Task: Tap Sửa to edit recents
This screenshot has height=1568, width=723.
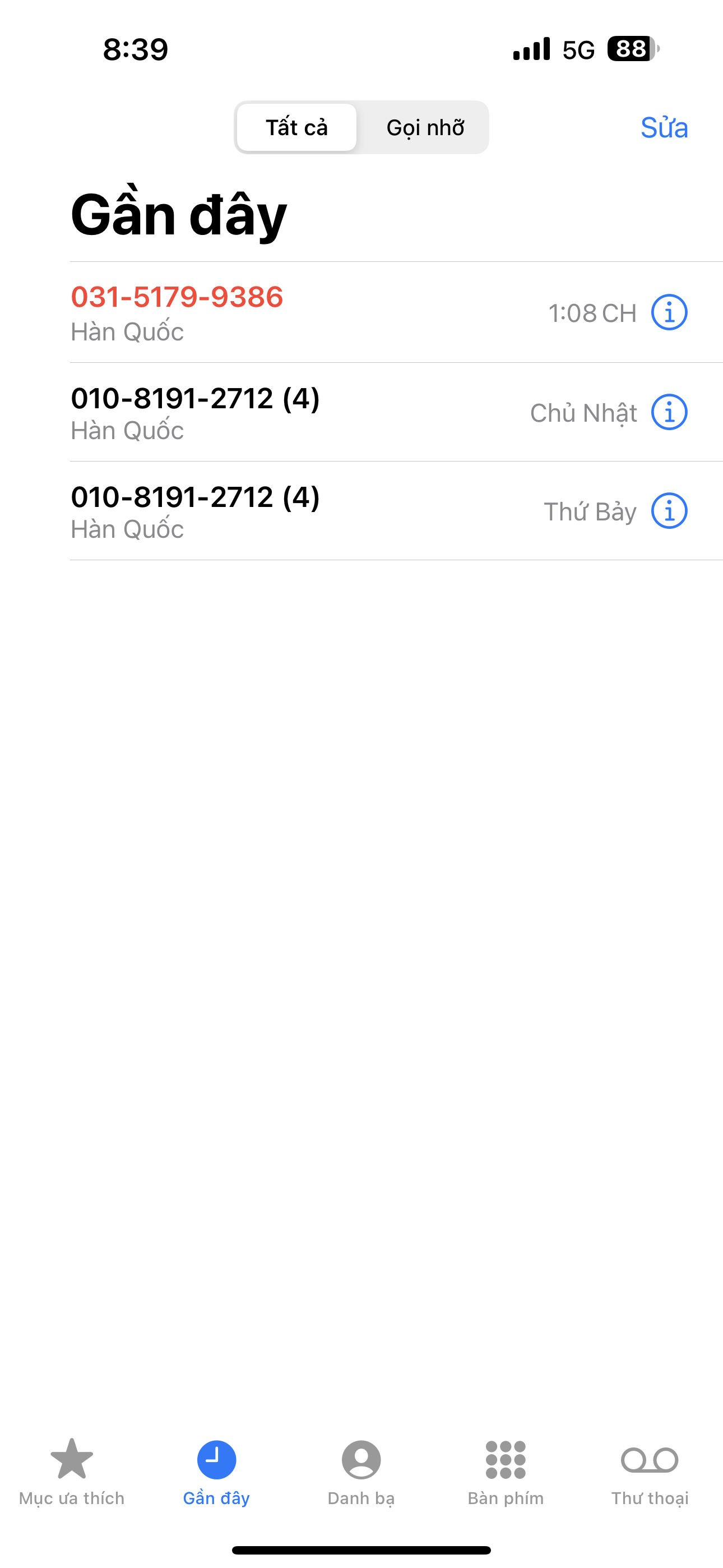Action: (664, 127)
